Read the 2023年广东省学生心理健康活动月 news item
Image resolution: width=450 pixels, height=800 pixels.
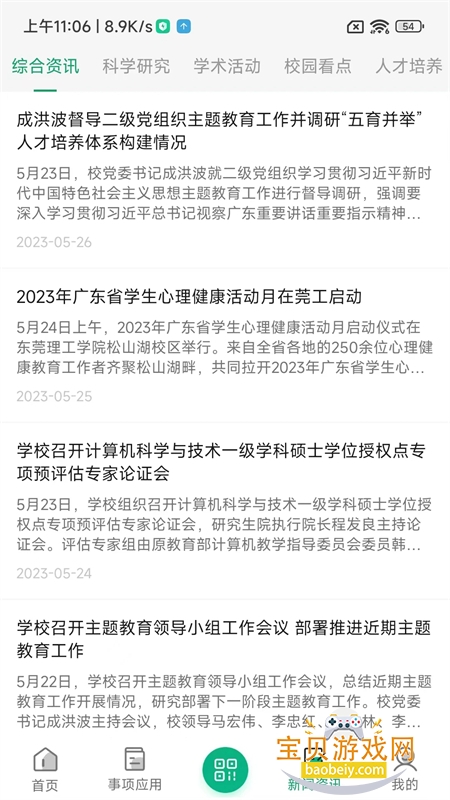click(225, 346)
